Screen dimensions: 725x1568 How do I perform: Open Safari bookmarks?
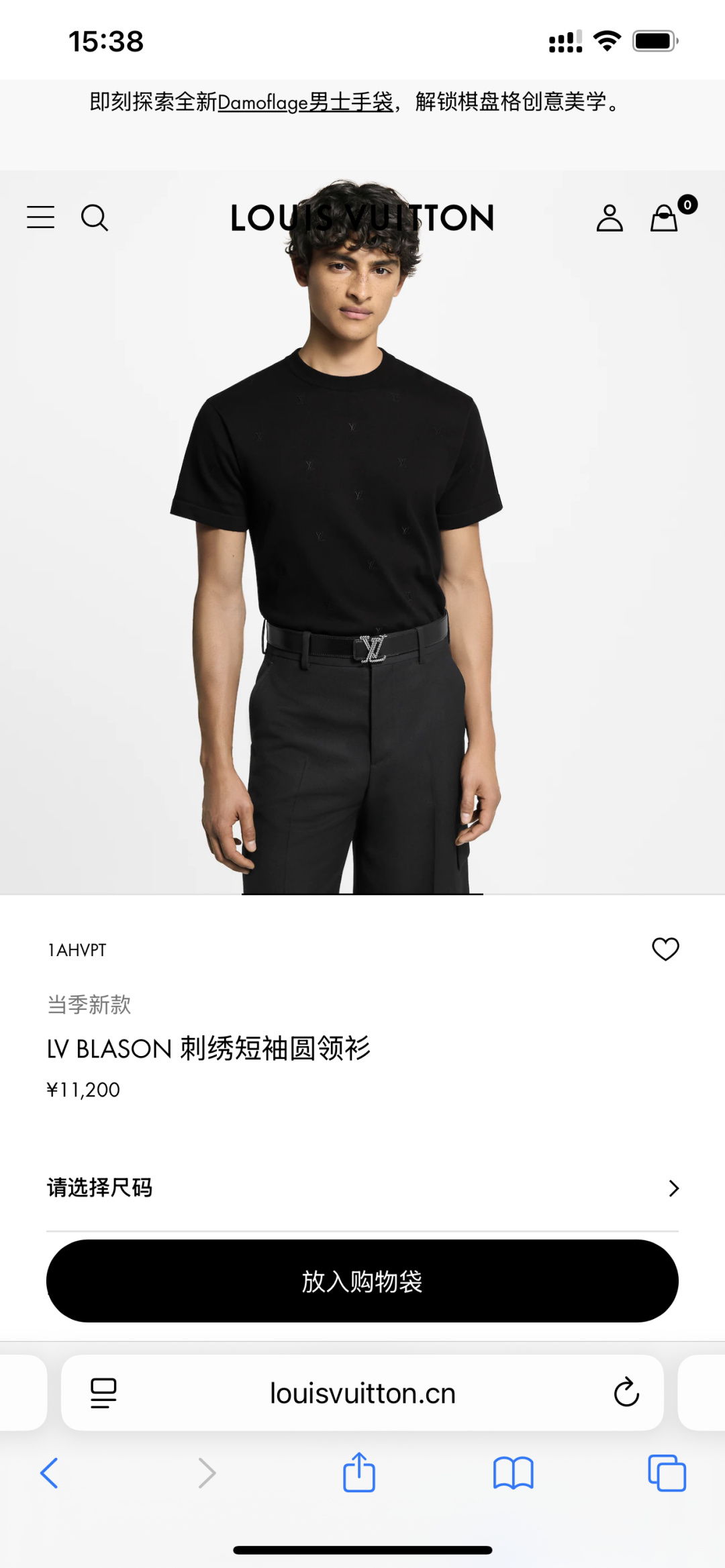(x=513, y=1473)
